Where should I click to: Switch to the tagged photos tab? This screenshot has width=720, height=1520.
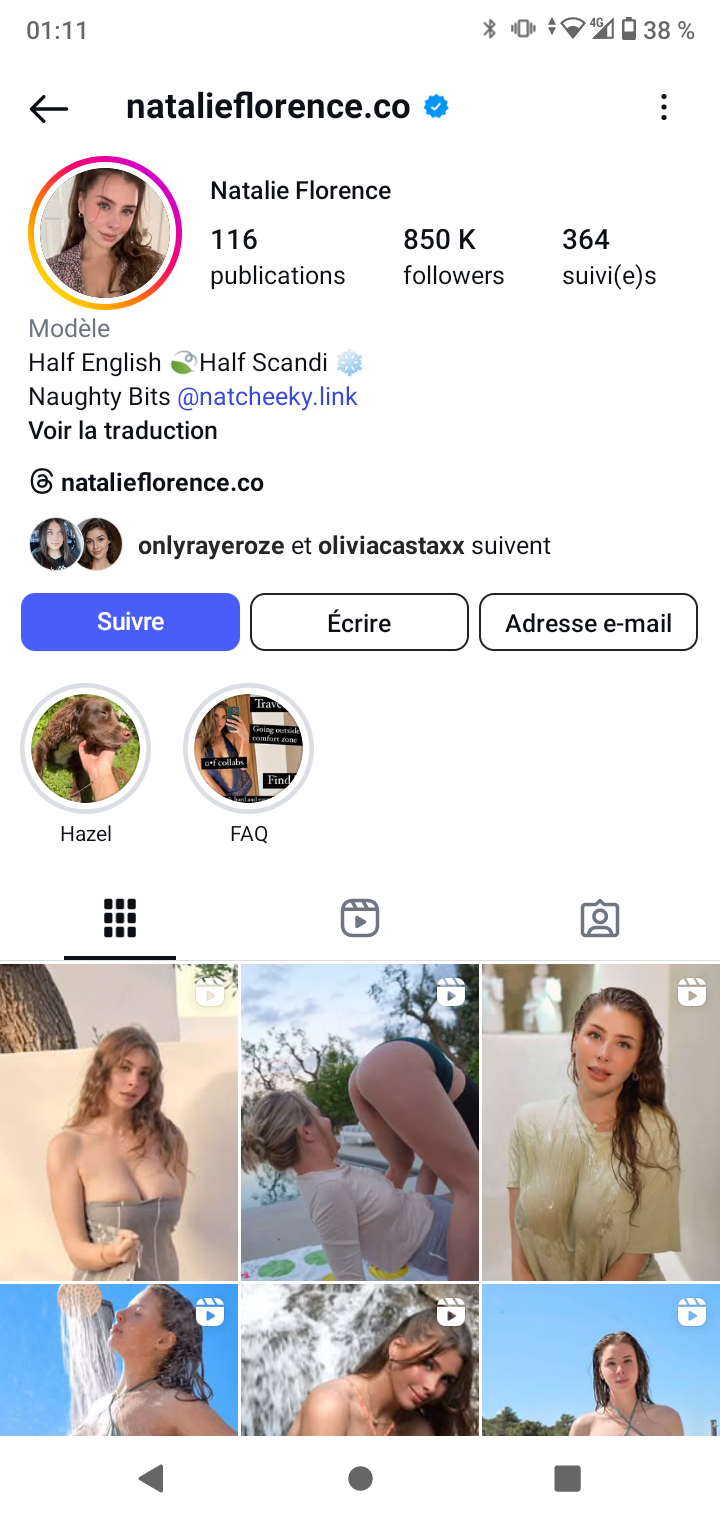tap(599, 918)
